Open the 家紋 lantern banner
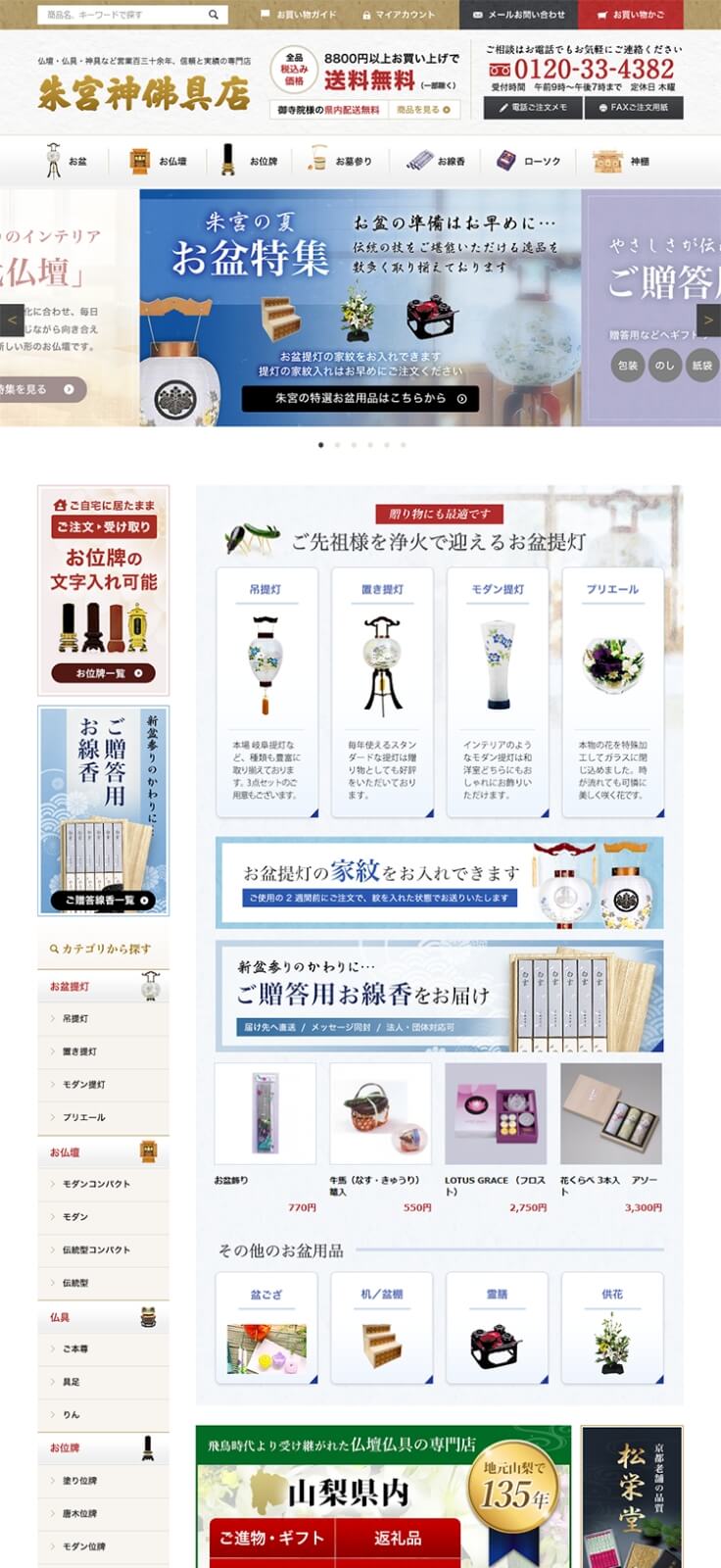 pyautogui.click(x=439, y=881)
